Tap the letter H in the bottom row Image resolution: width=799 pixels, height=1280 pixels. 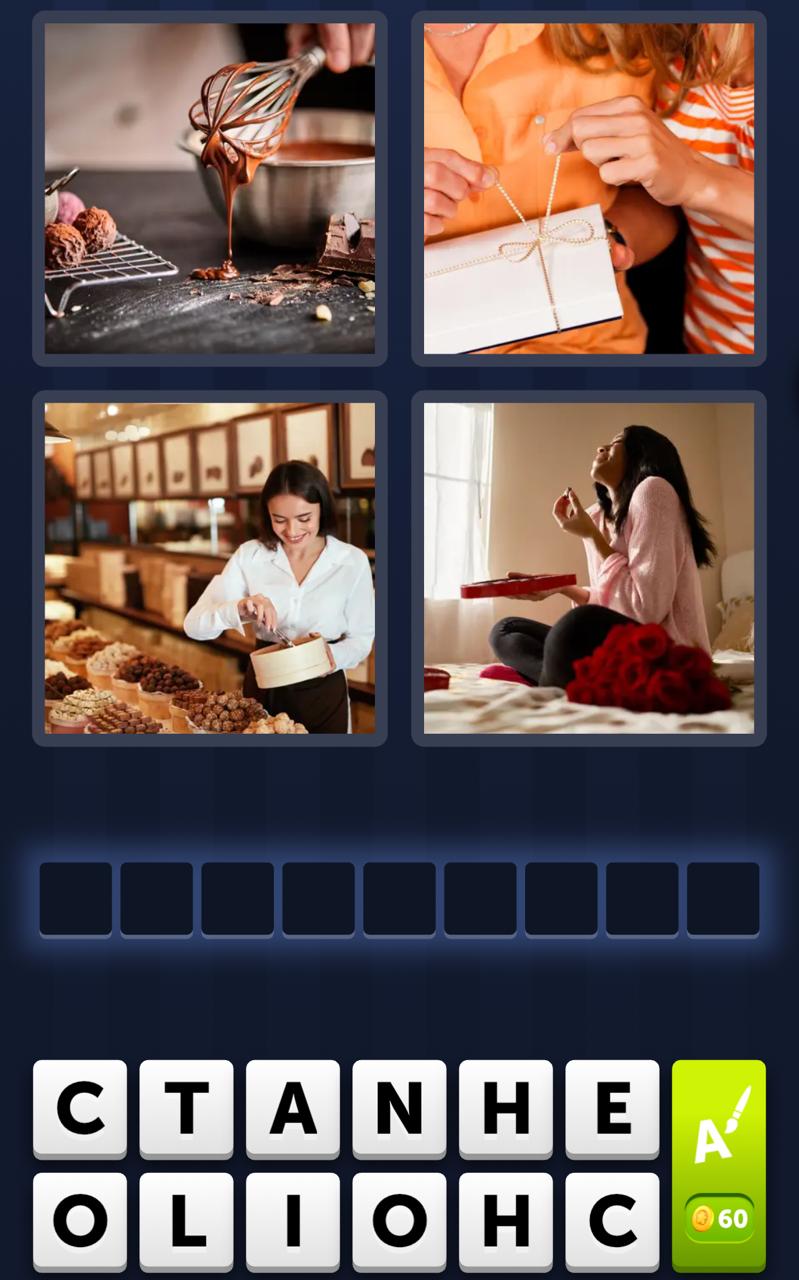504,1218
